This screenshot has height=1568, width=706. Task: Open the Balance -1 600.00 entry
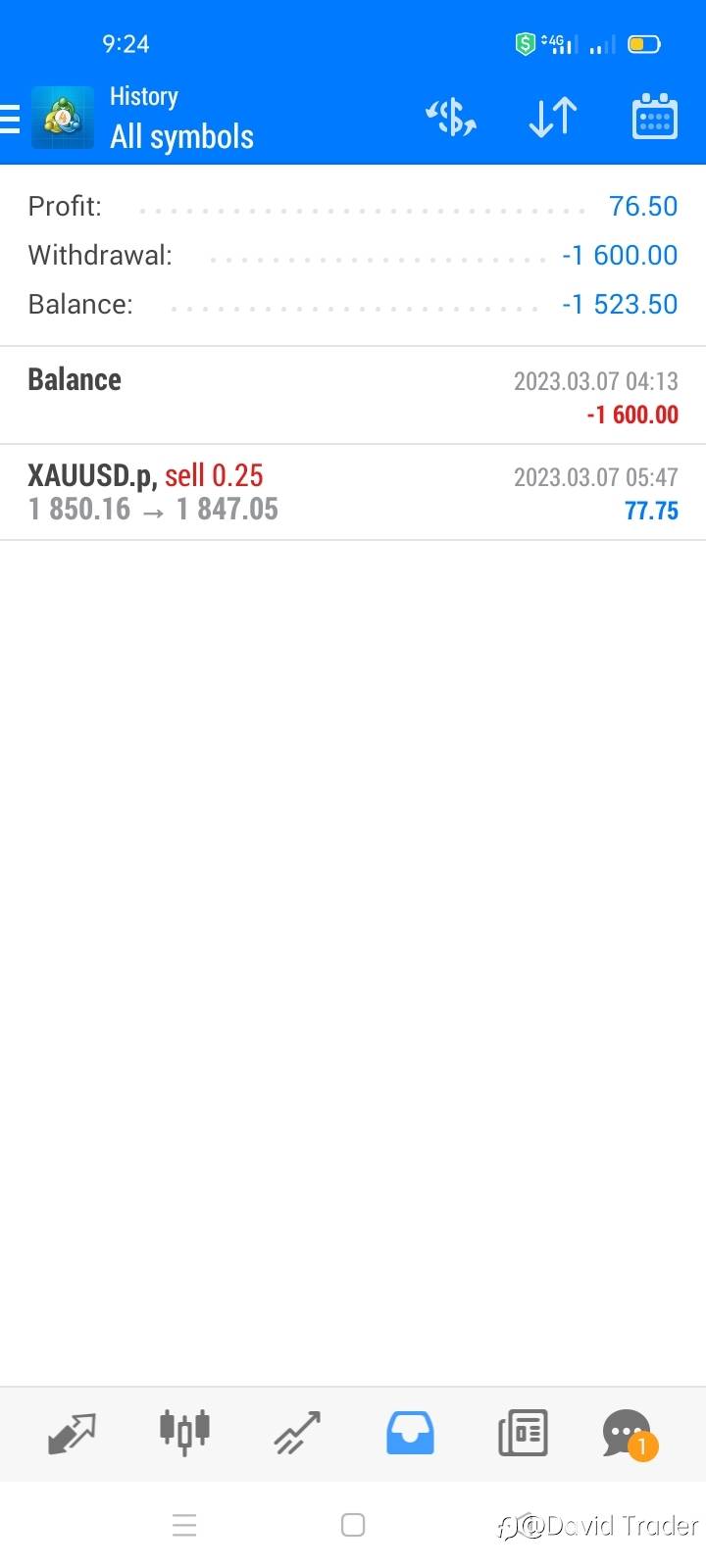[353, 396]
